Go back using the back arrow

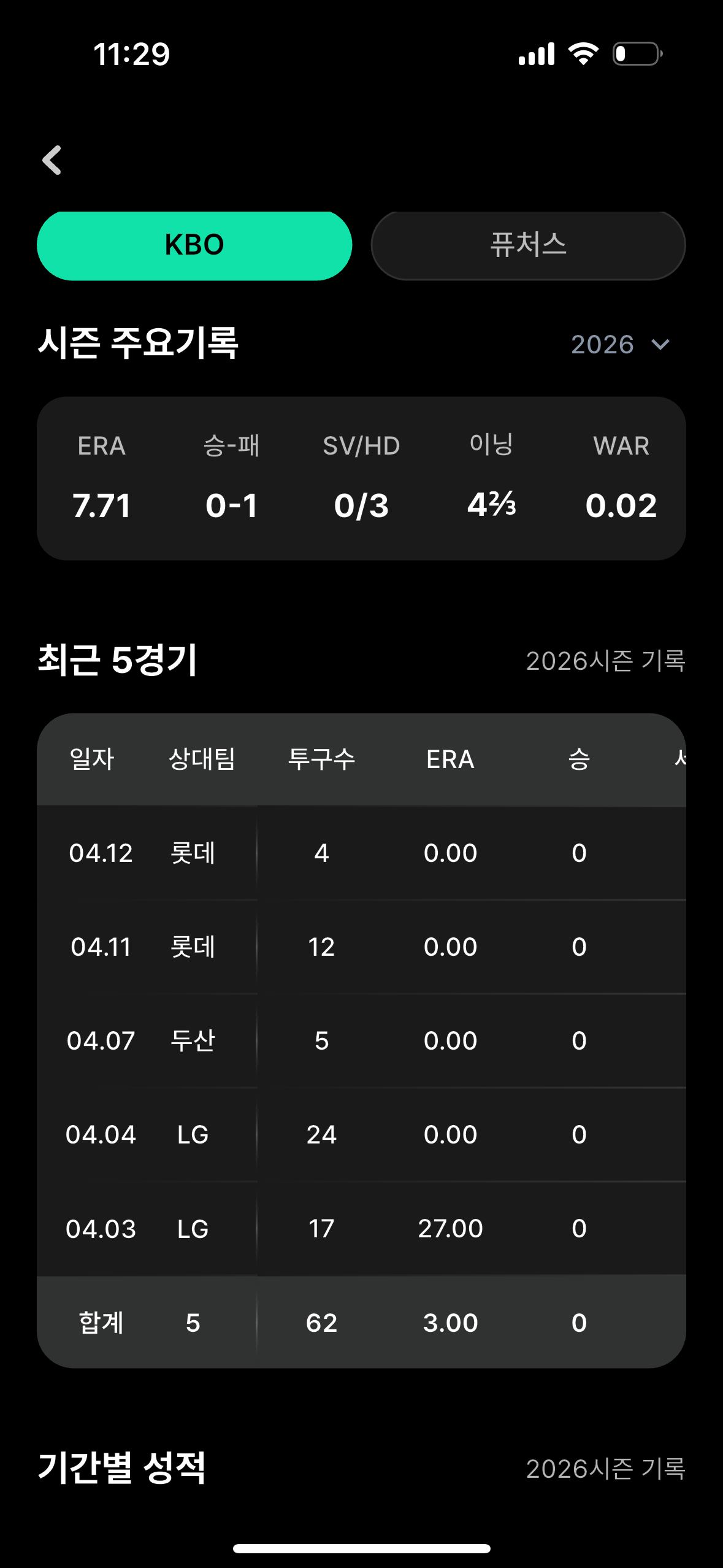pos(52,160)
